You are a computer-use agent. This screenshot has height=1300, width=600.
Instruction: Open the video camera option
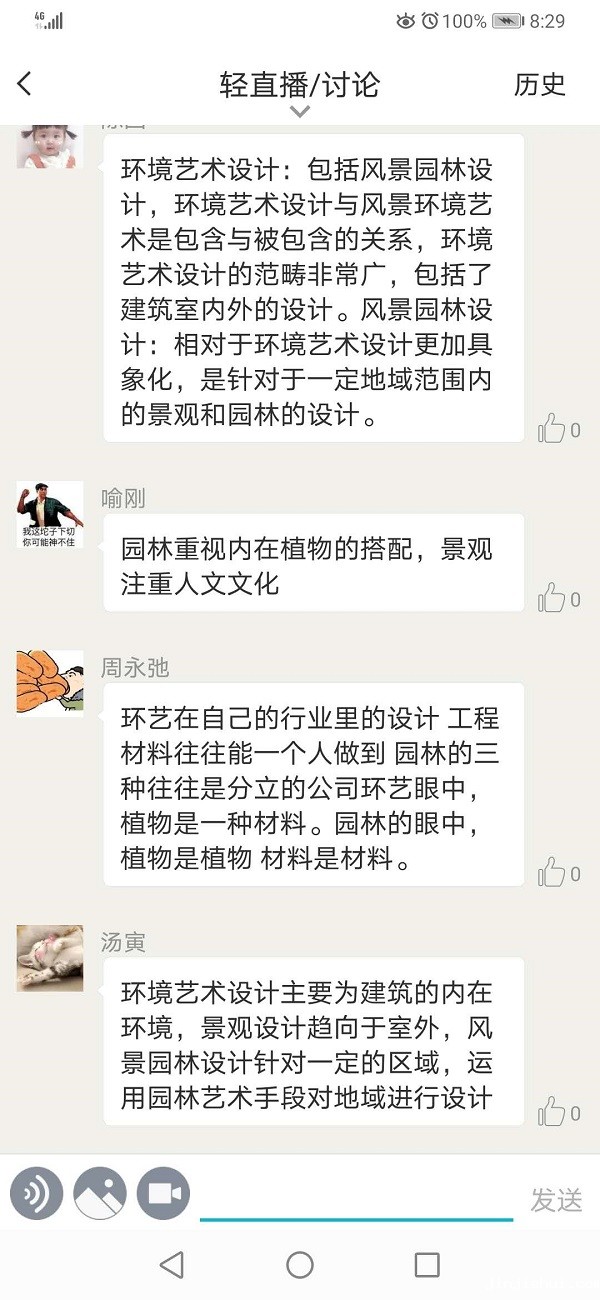(163, 1193)
